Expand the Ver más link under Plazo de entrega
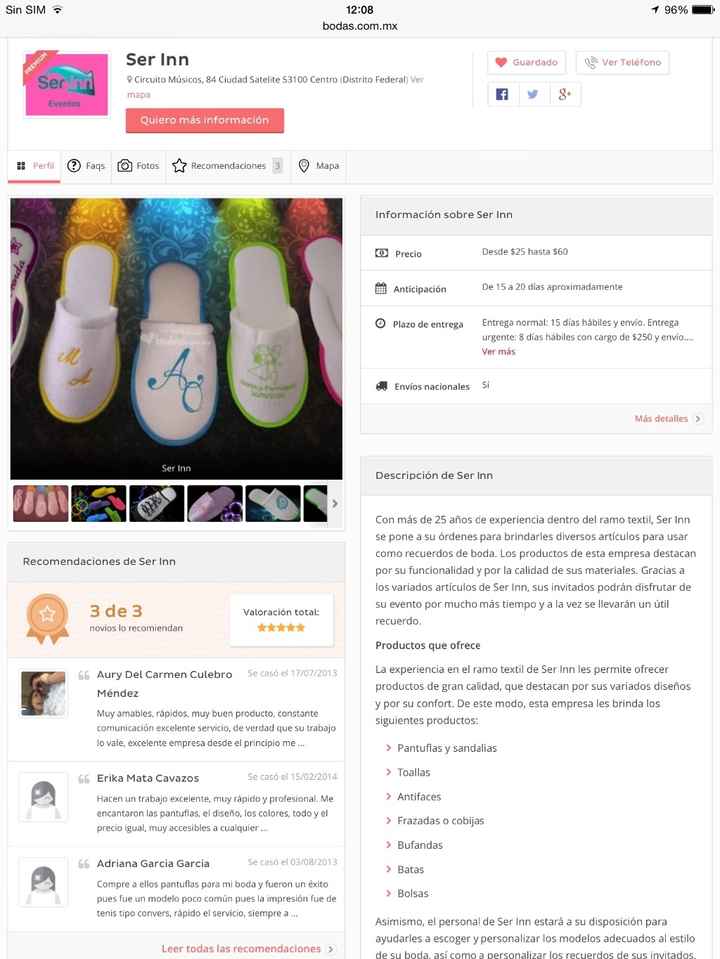The image size is (720, 959). (498, 352)
